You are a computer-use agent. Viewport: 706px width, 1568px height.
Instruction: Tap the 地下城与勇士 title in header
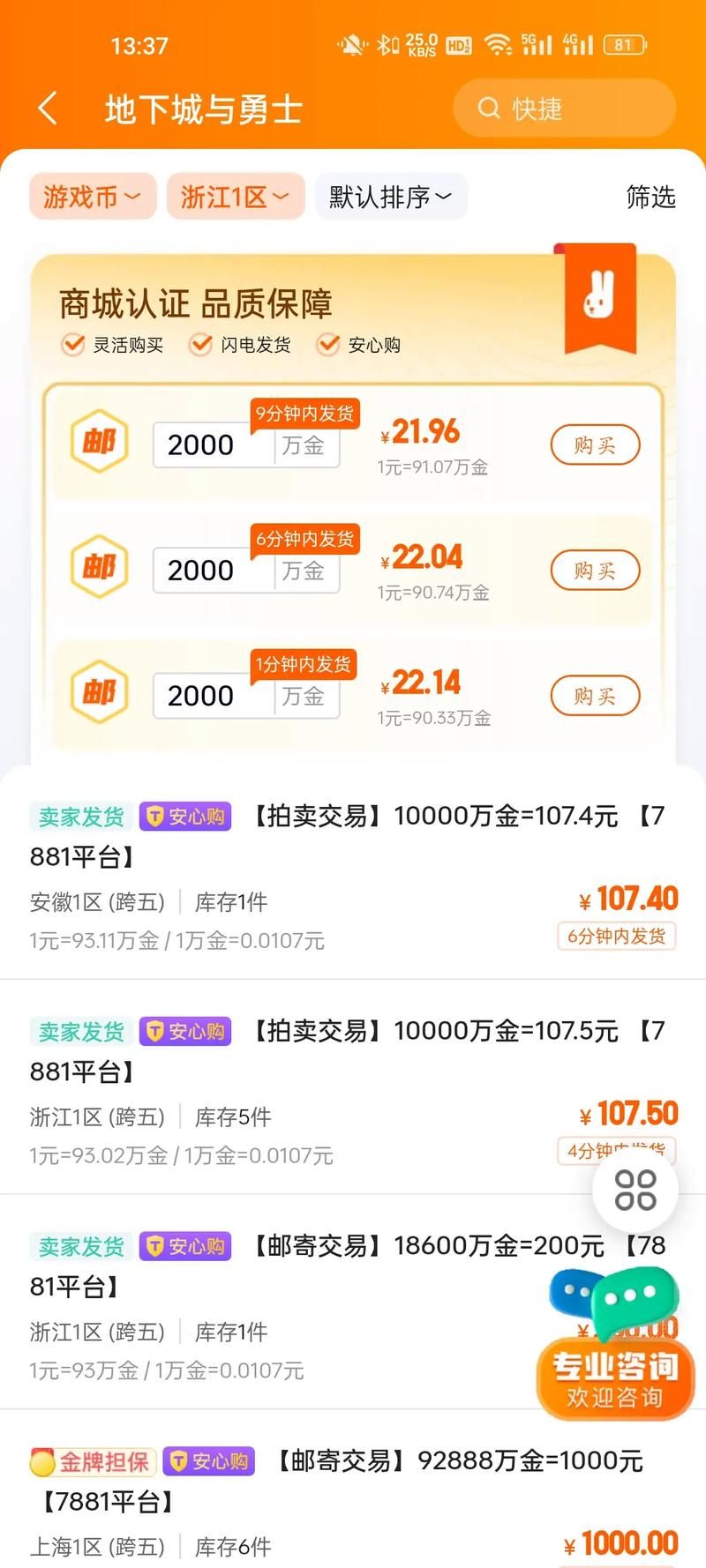click(203, 108)
